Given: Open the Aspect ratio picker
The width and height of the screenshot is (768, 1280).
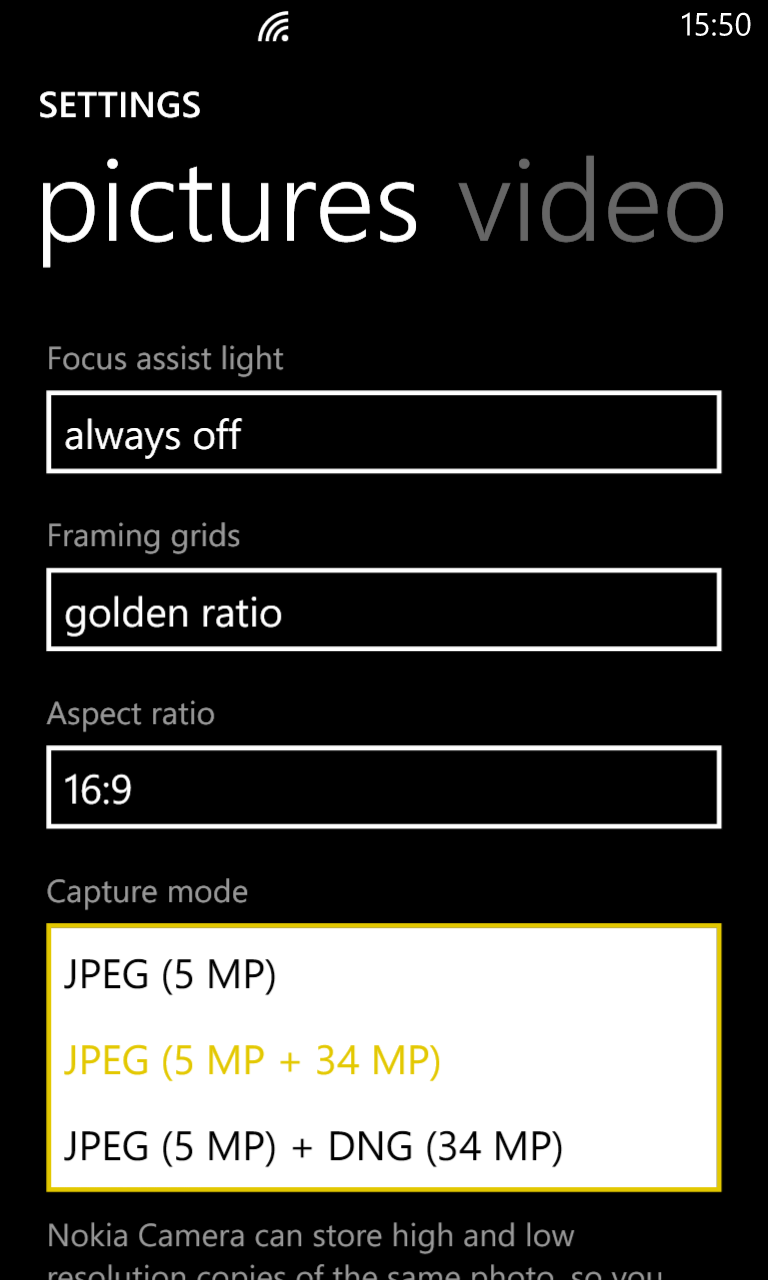Looking at the screenshot, I should (383, 788).
